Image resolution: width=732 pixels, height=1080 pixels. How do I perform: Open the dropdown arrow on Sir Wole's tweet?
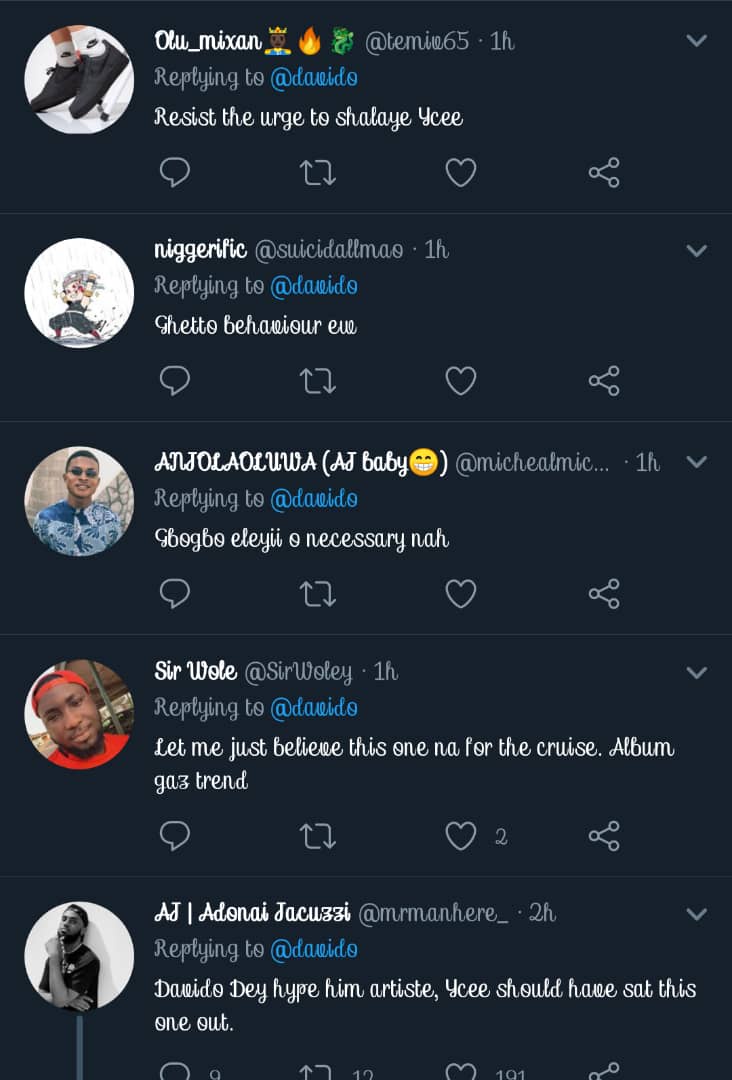click(x=697, y=672)
